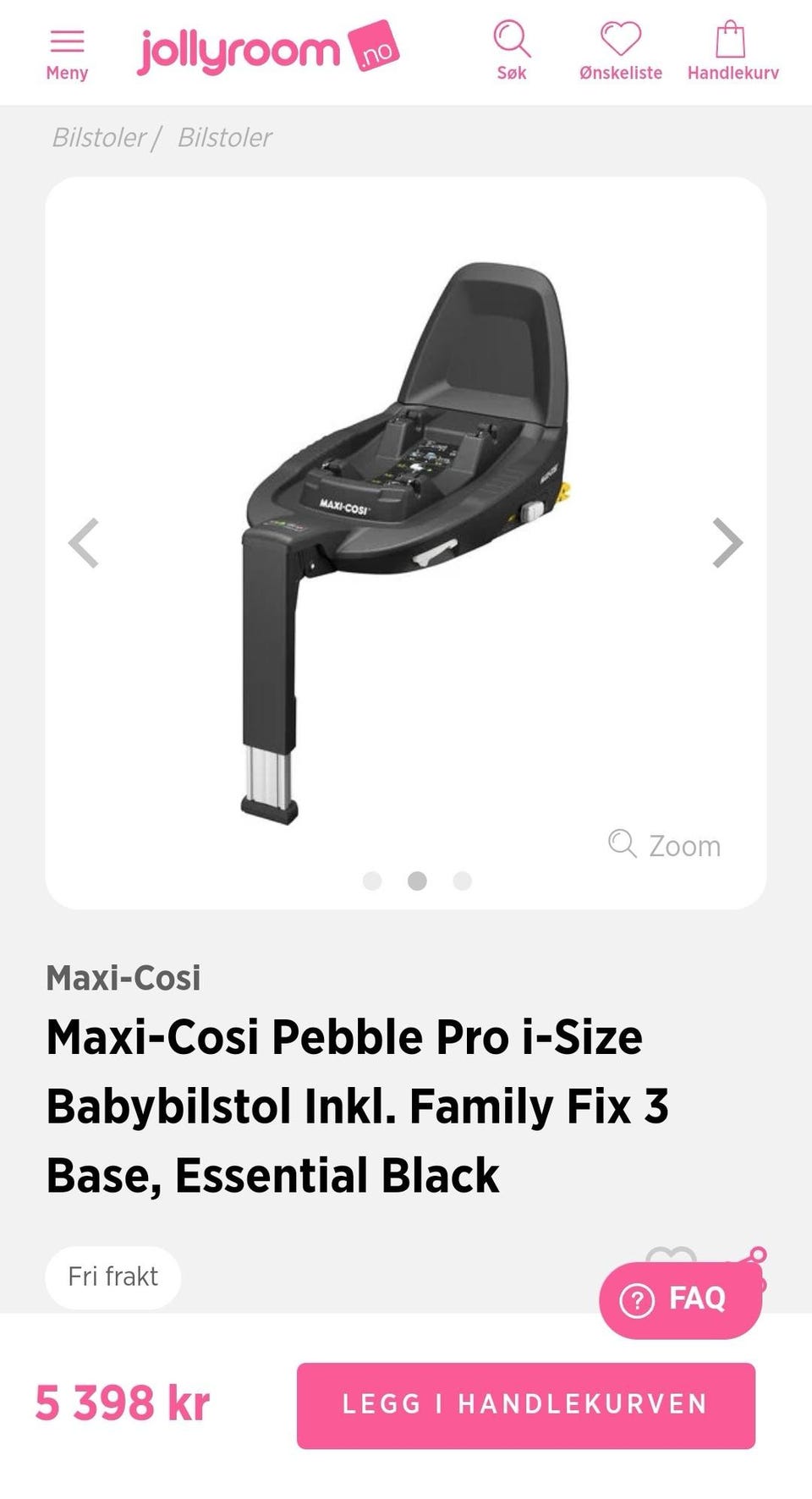
Task: Open the Søk search
Action: (x=512, y=51)
